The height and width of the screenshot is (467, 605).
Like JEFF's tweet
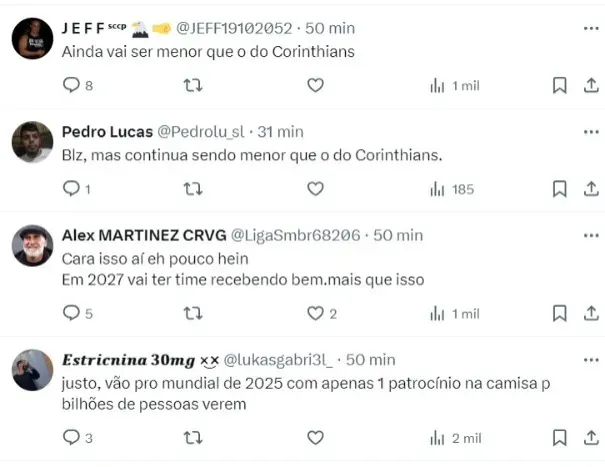point(315,86)
